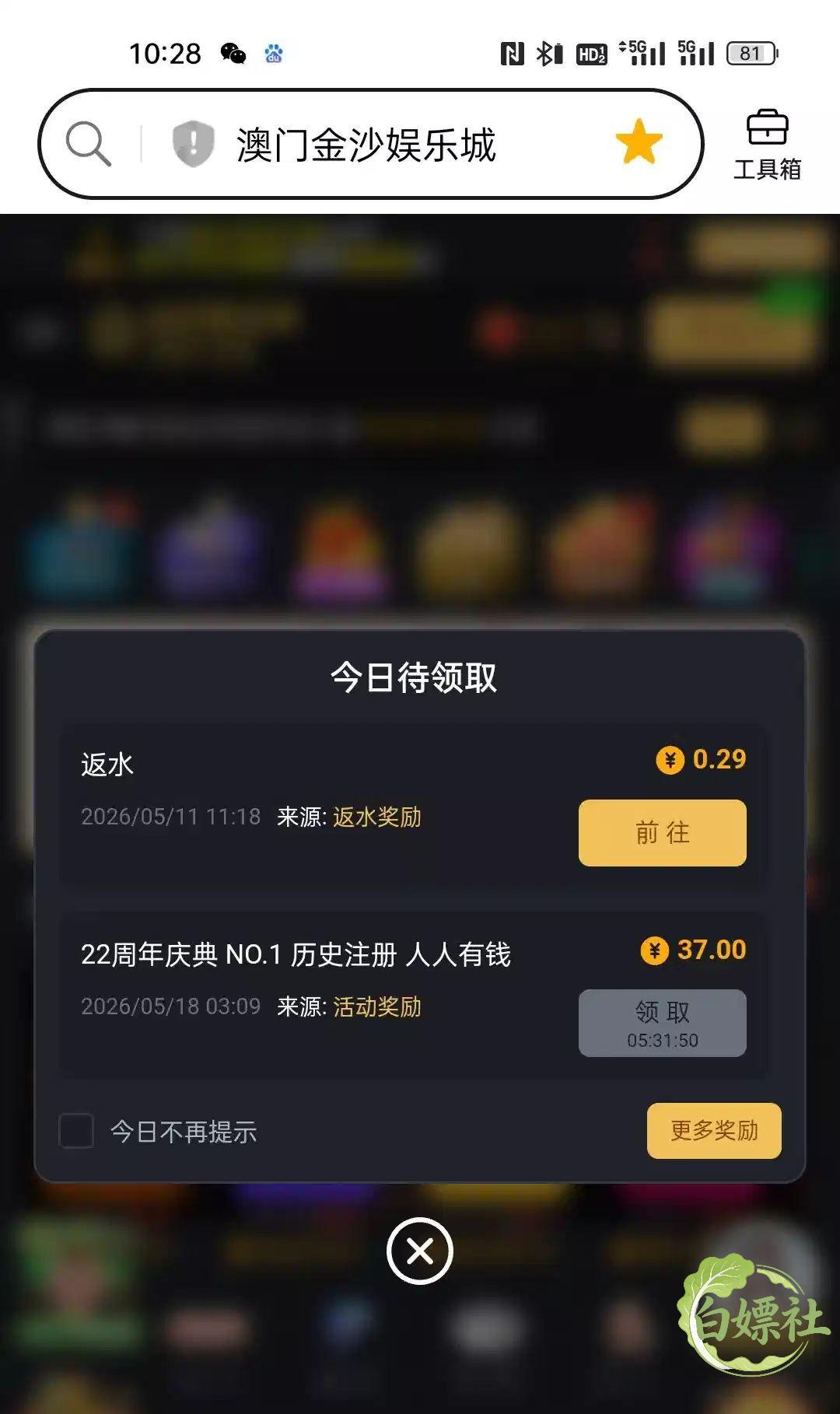Dismiss the 今日待领取 popup with the X
This screenshot has height=1414, width=840.
(x=420, y=1251)
